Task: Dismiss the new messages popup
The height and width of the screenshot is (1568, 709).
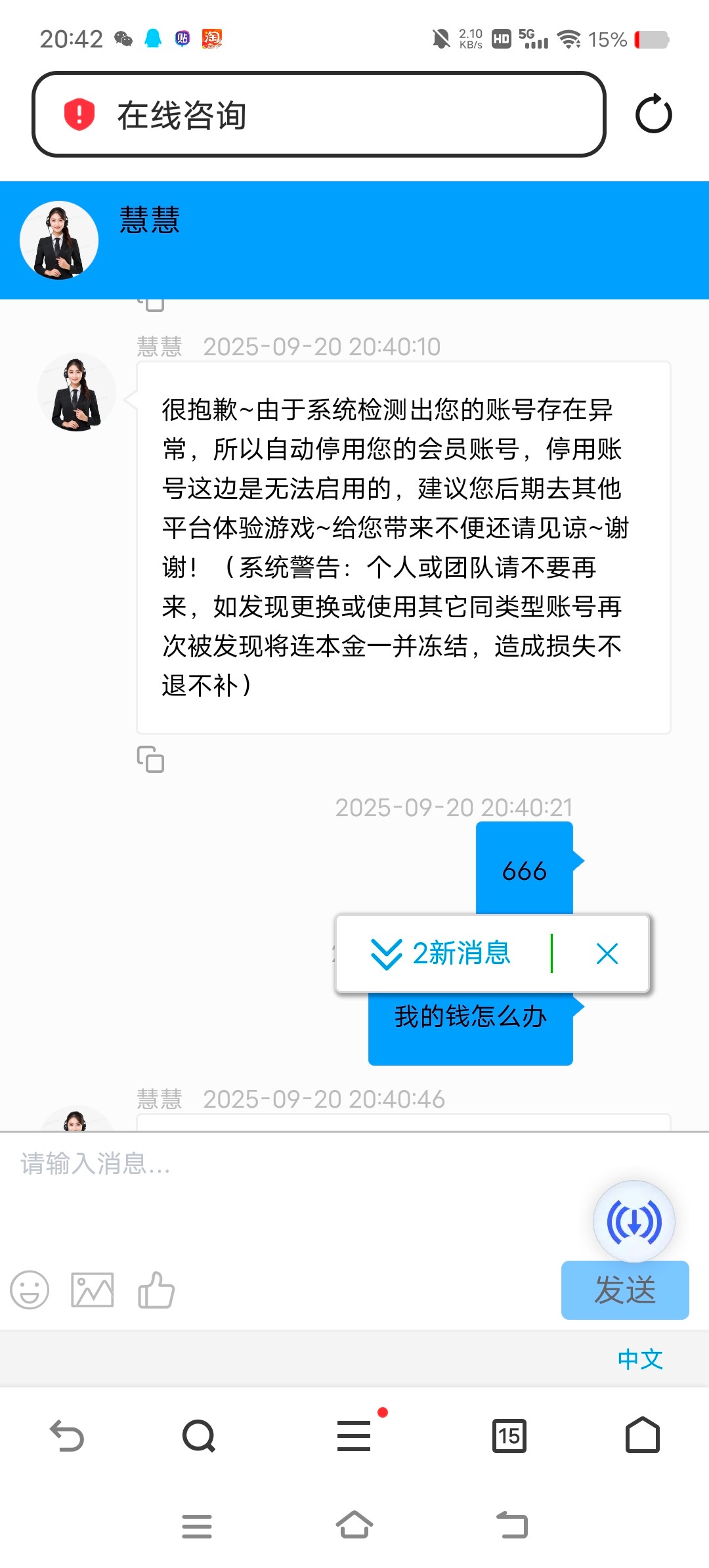Action: click(x=607, y=953)
